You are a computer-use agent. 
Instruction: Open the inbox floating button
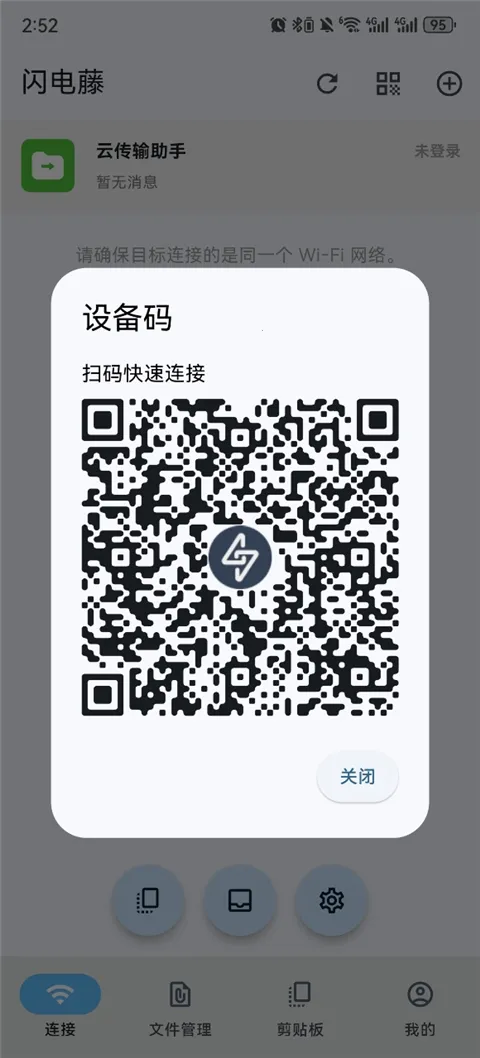coord(240,900)
